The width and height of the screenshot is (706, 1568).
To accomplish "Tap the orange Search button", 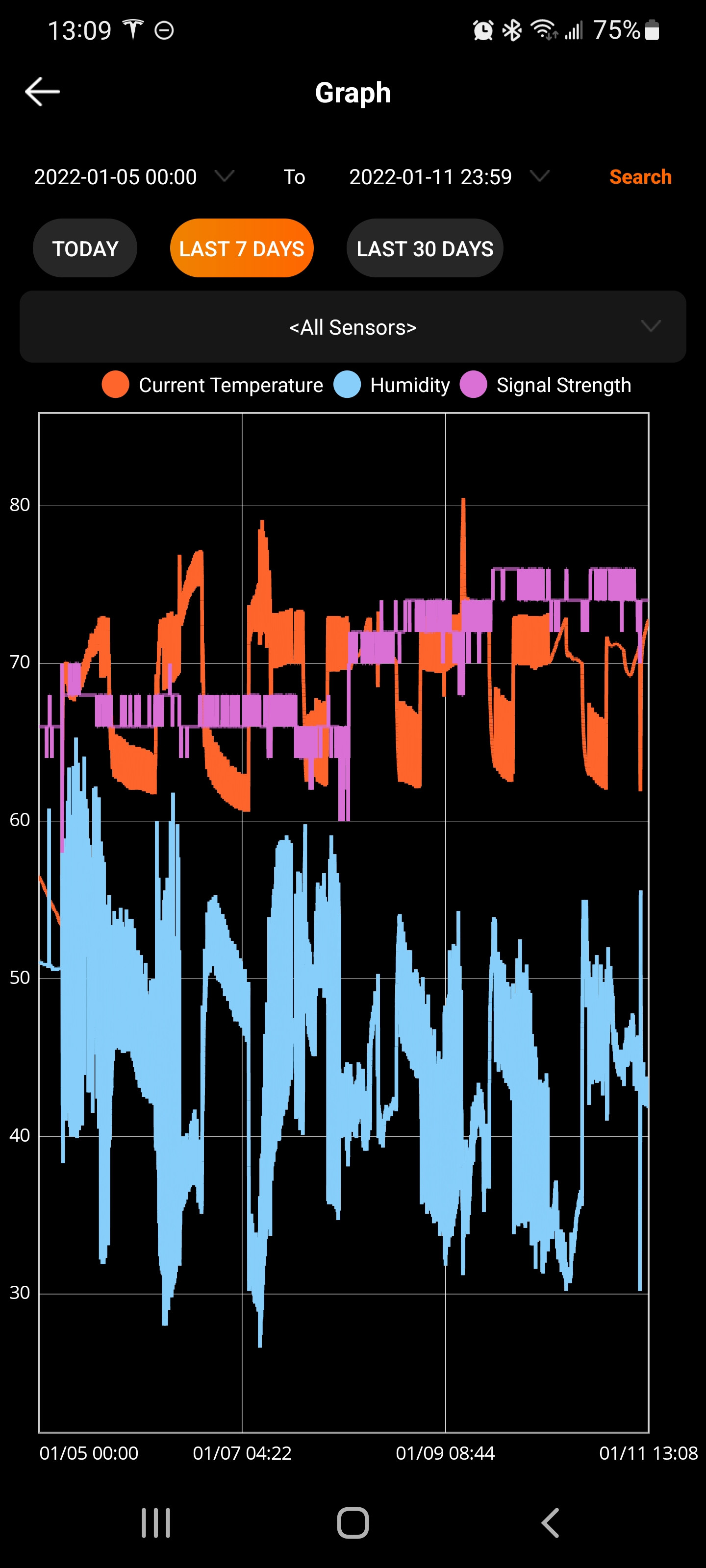I will click(640, 177).
